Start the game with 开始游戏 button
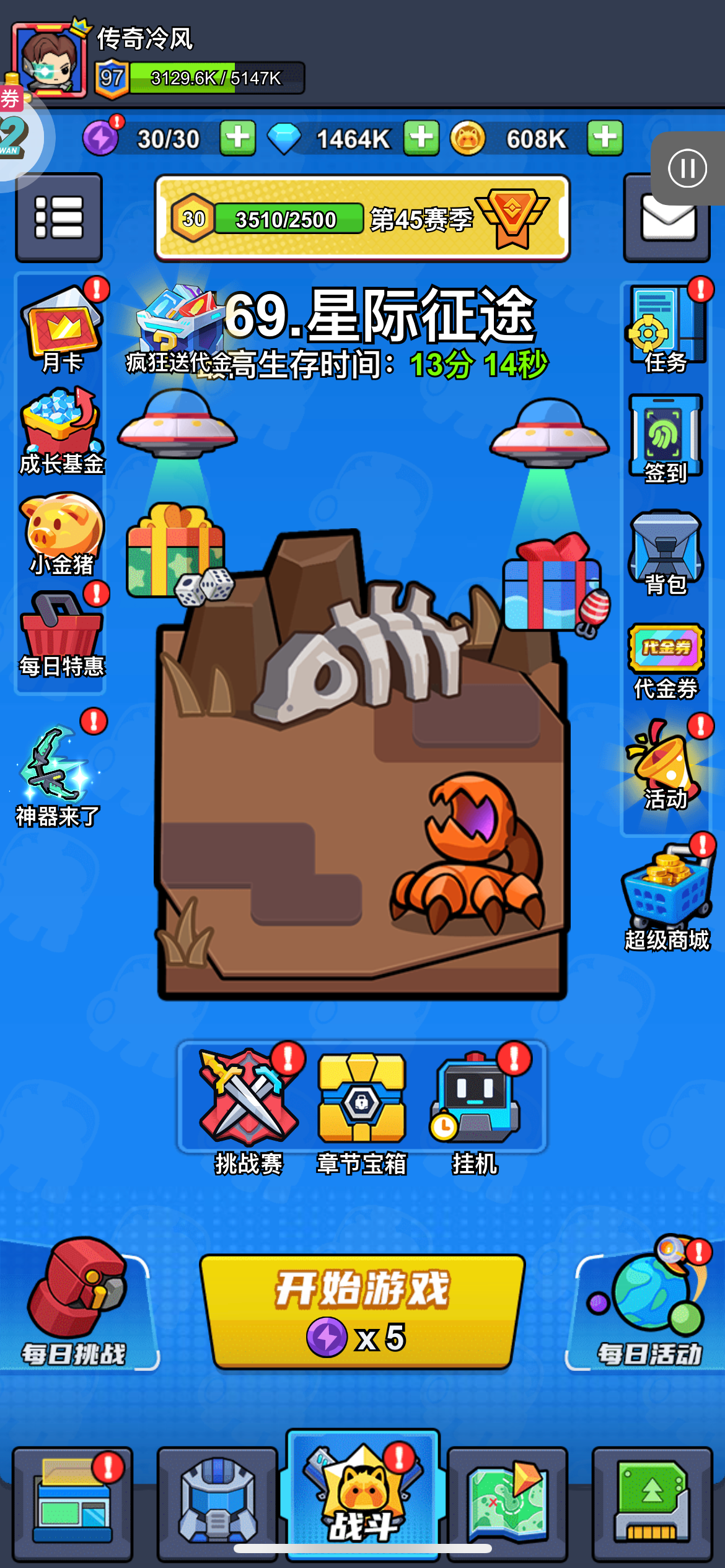The image size is (725, 1568). click(x=362, y=1310)
